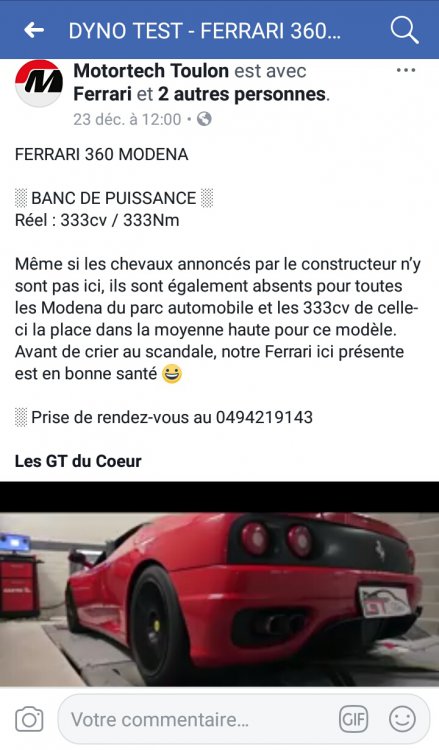Attach a photo with the camera icon
Viewport: 439px width, 750px height.
(29, 719)
